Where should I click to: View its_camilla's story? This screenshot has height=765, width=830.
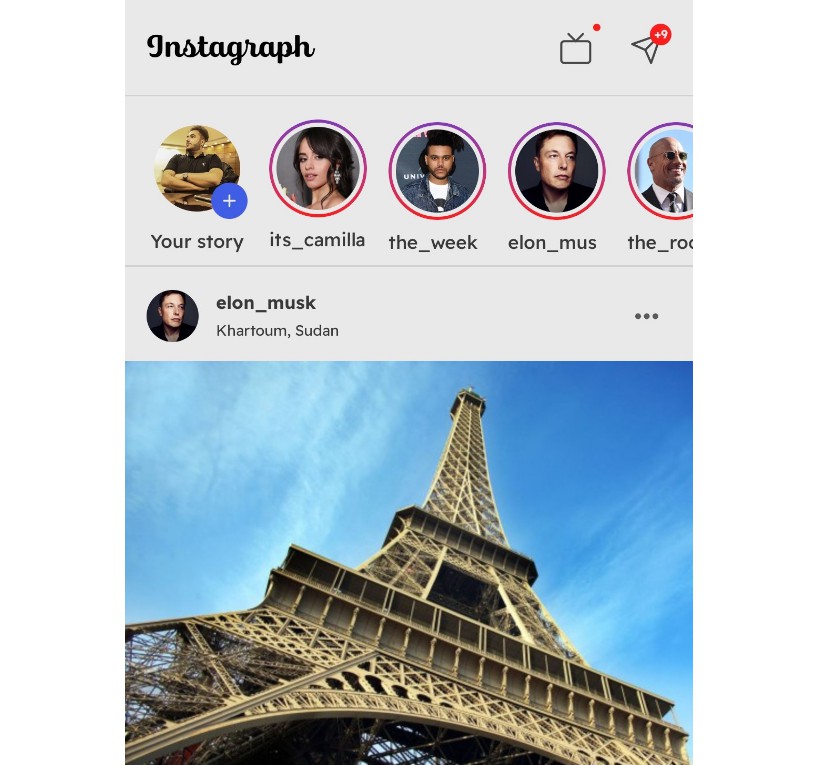(x=318, y=169)
